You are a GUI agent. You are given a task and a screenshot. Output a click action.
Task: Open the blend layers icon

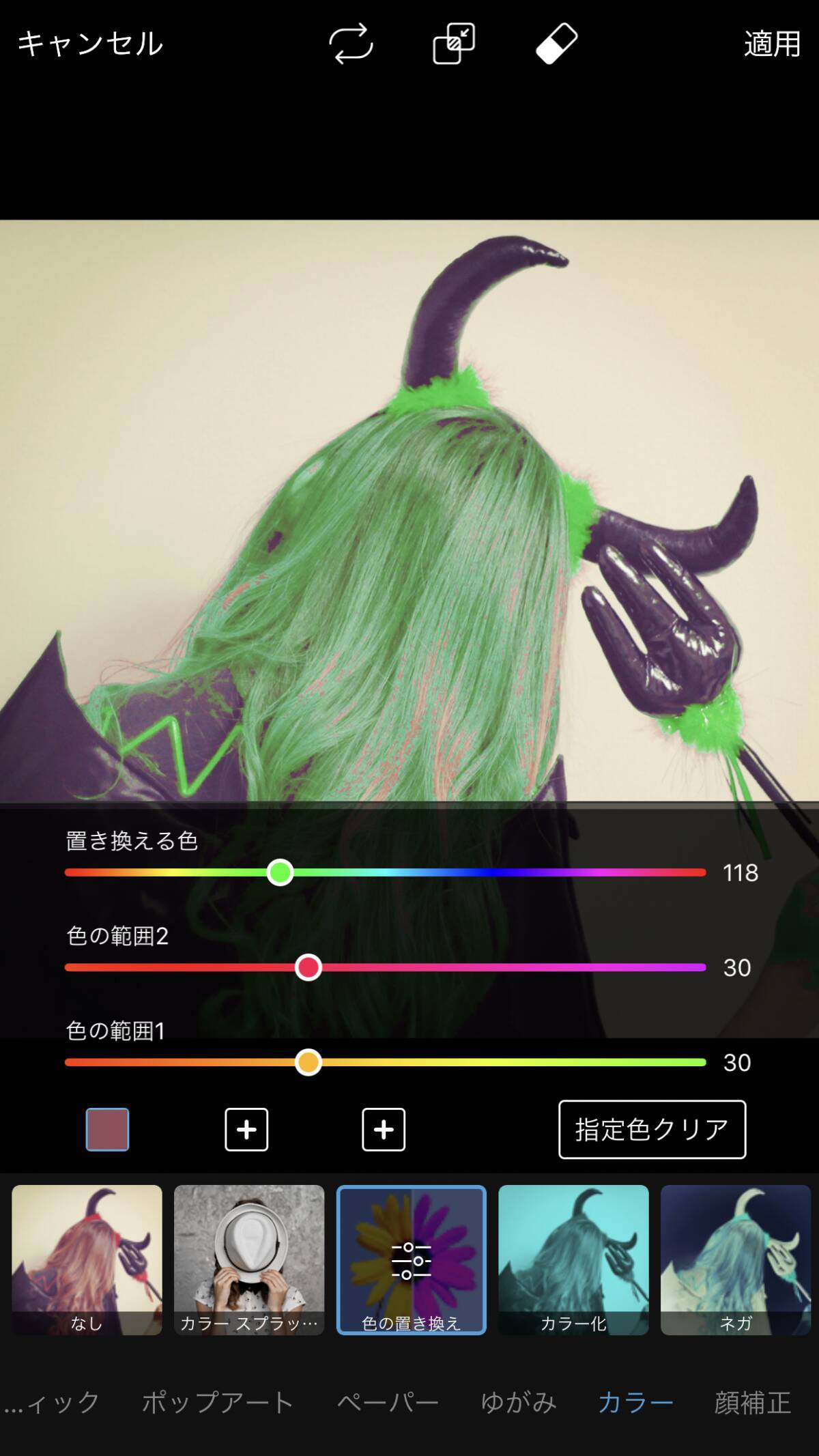(454, 44)
